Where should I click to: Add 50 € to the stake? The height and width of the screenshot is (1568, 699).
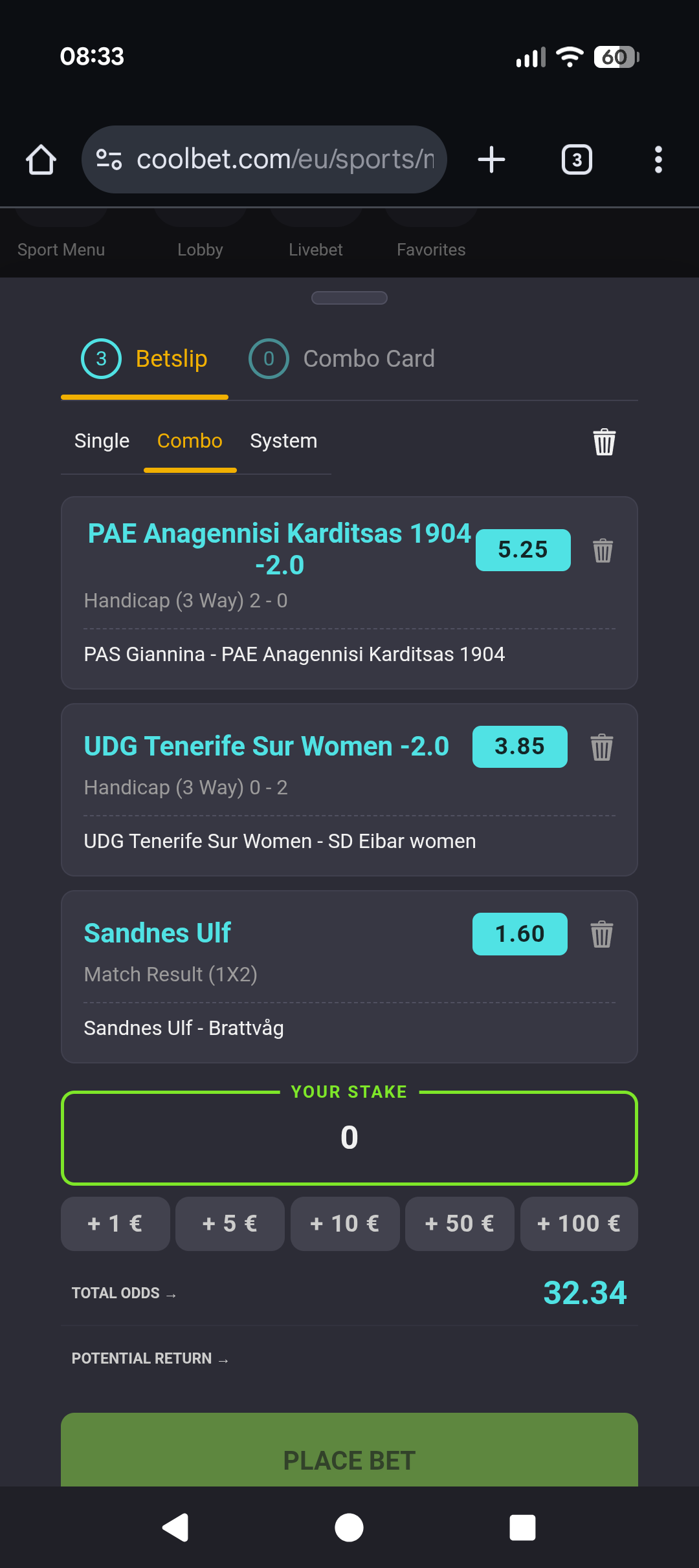[x=460, y=1224]
